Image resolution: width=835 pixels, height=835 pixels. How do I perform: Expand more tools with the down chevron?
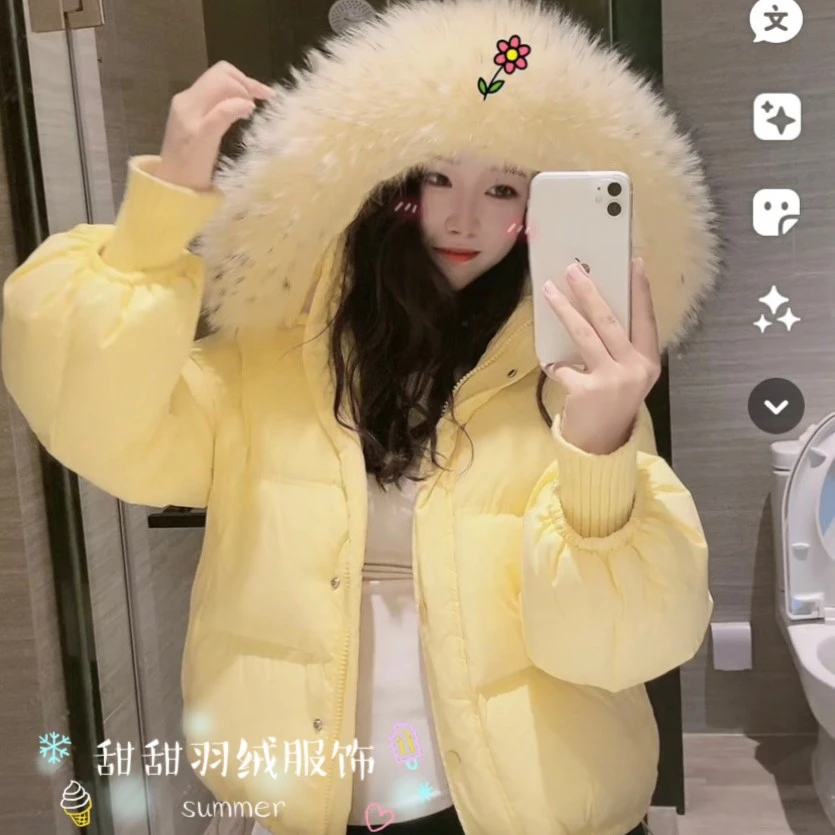point(776,406)
